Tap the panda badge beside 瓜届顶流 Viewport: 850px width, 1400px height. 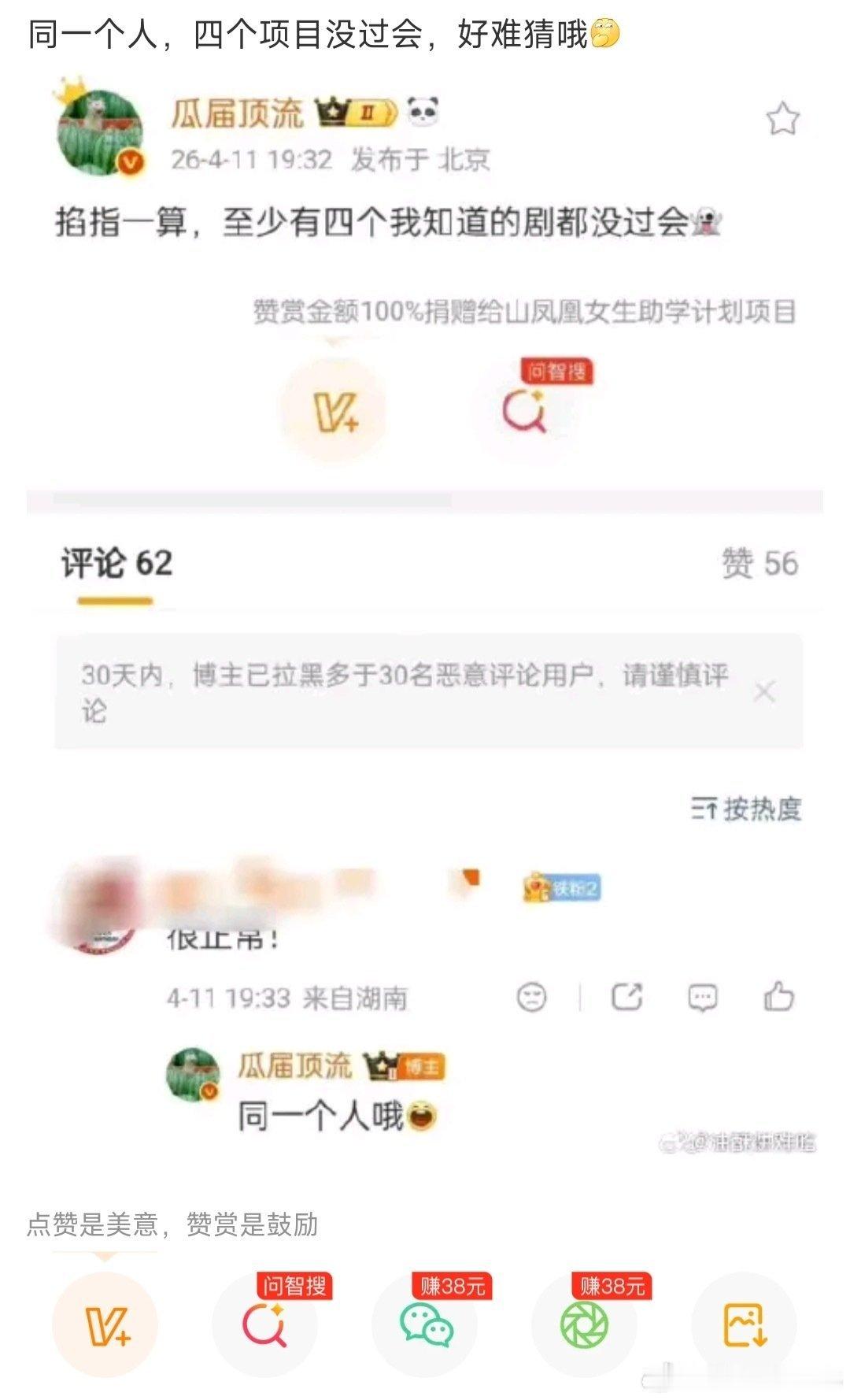(x=423, y=113)
